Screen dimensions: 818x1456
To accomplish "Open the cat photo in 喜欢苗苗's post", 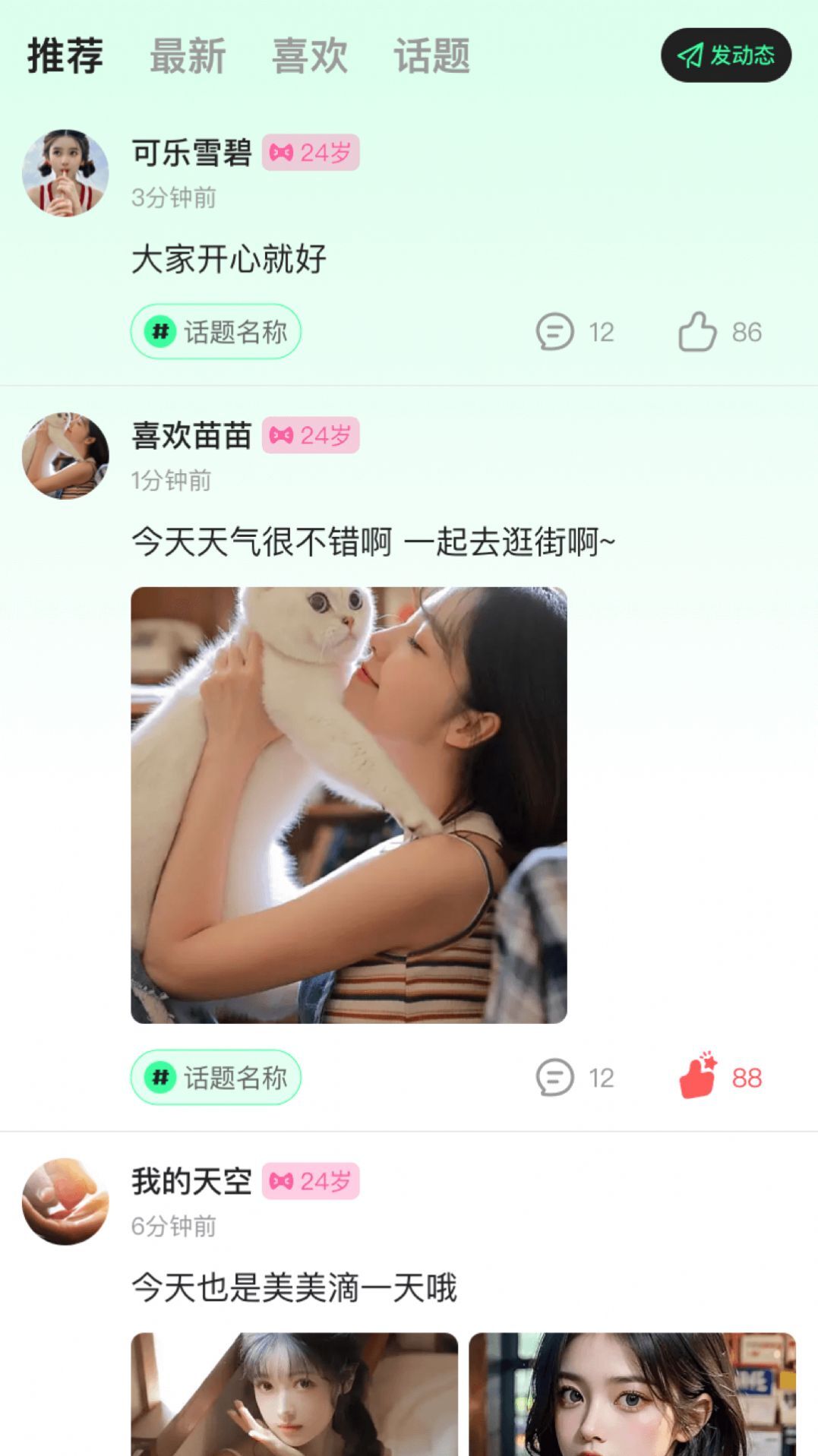I will pyautogui.click(x=349, y=805).
